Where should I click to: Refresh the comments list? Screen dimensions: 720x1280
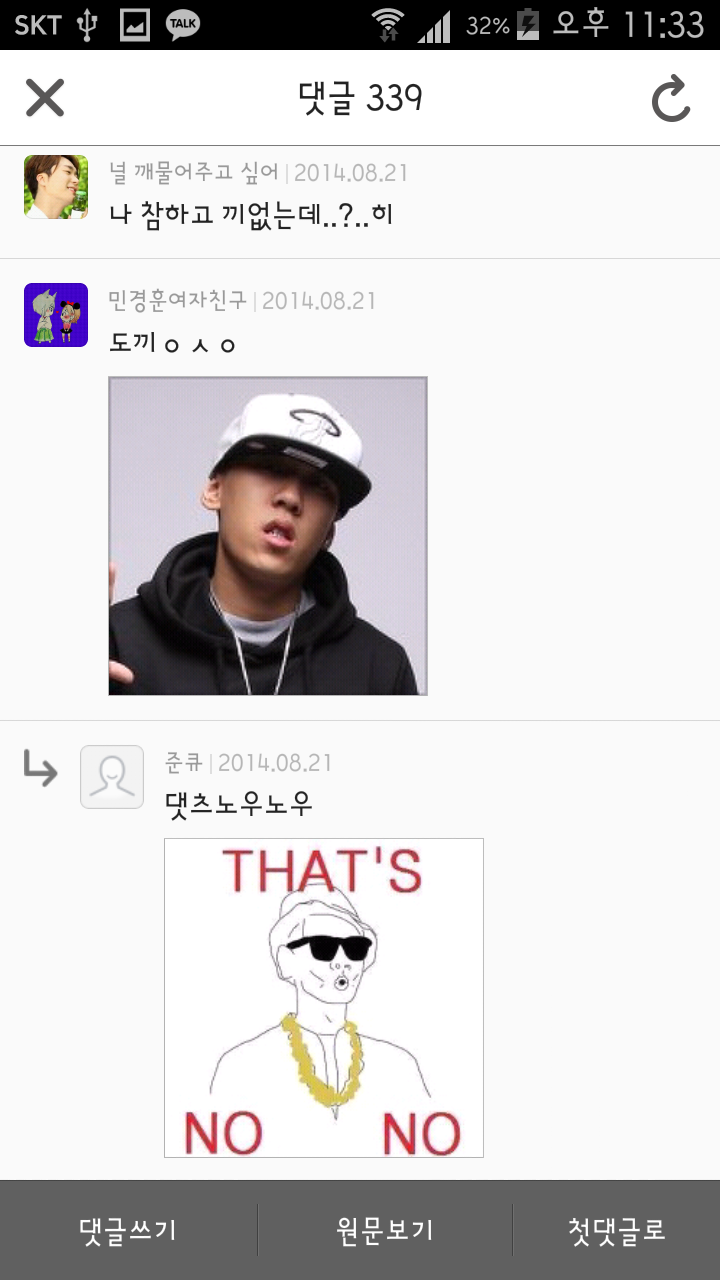[671, 98]
